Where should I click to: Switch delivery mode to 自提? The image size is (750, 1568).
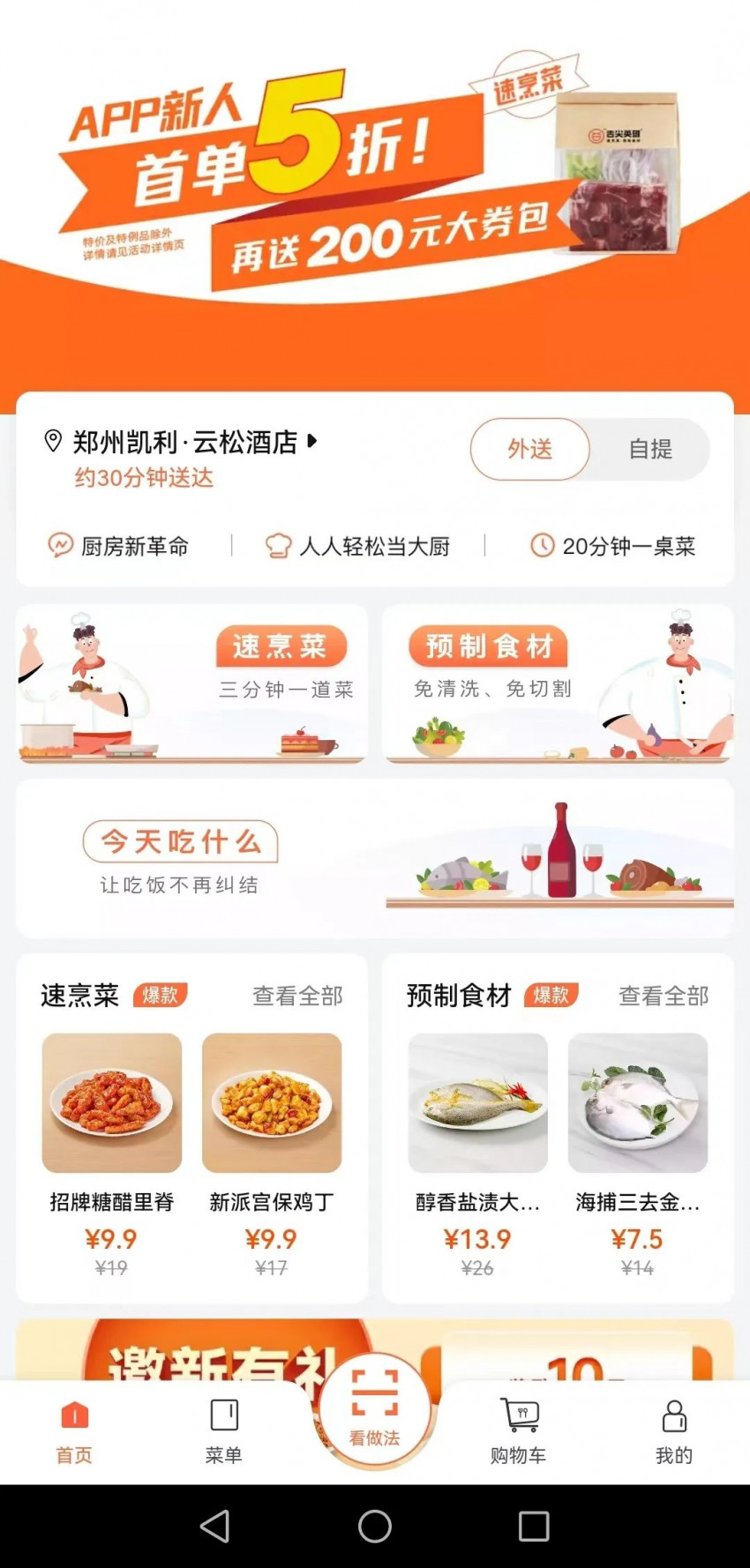[651, 450]
